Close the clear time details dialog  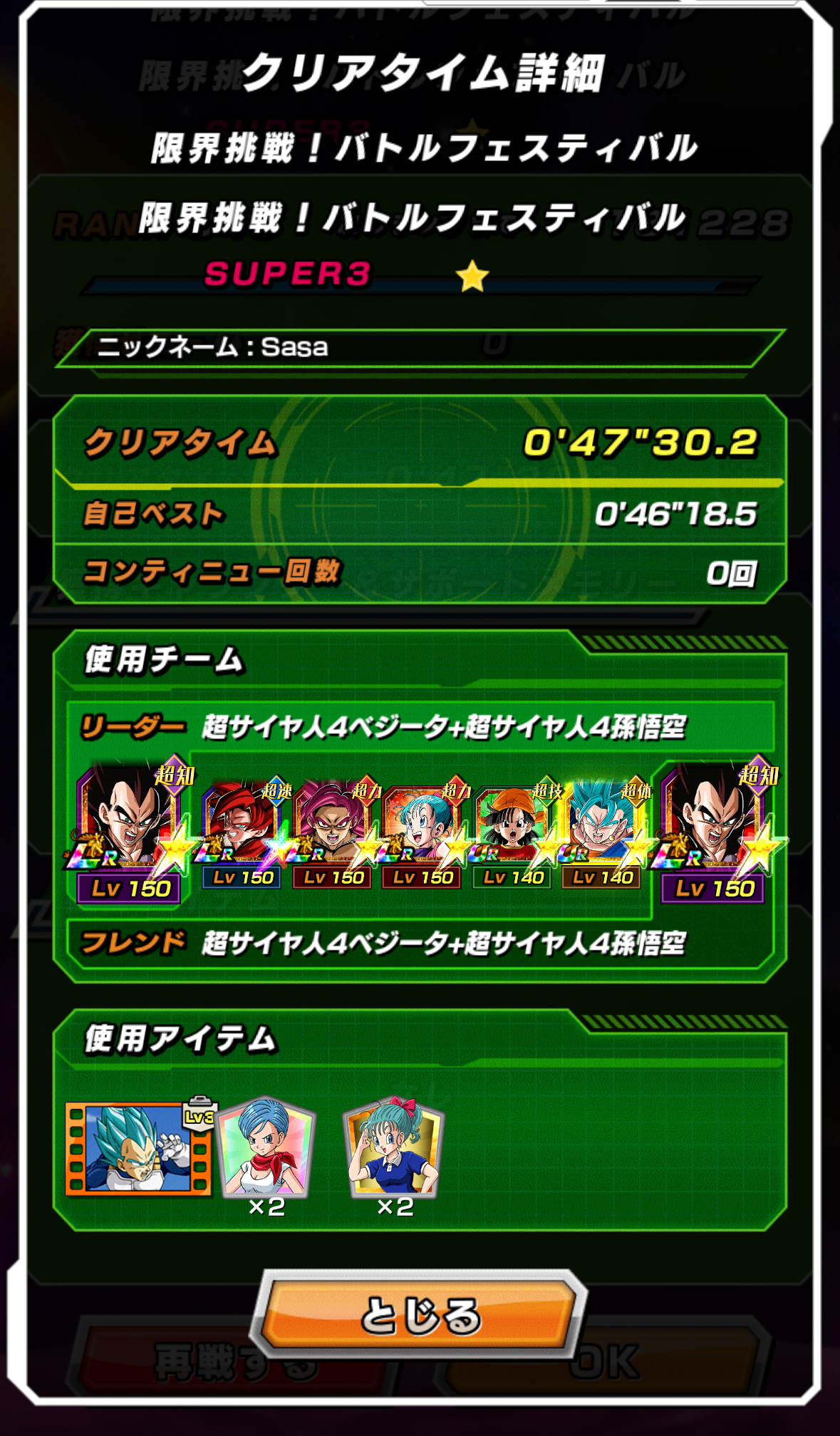420,1315
